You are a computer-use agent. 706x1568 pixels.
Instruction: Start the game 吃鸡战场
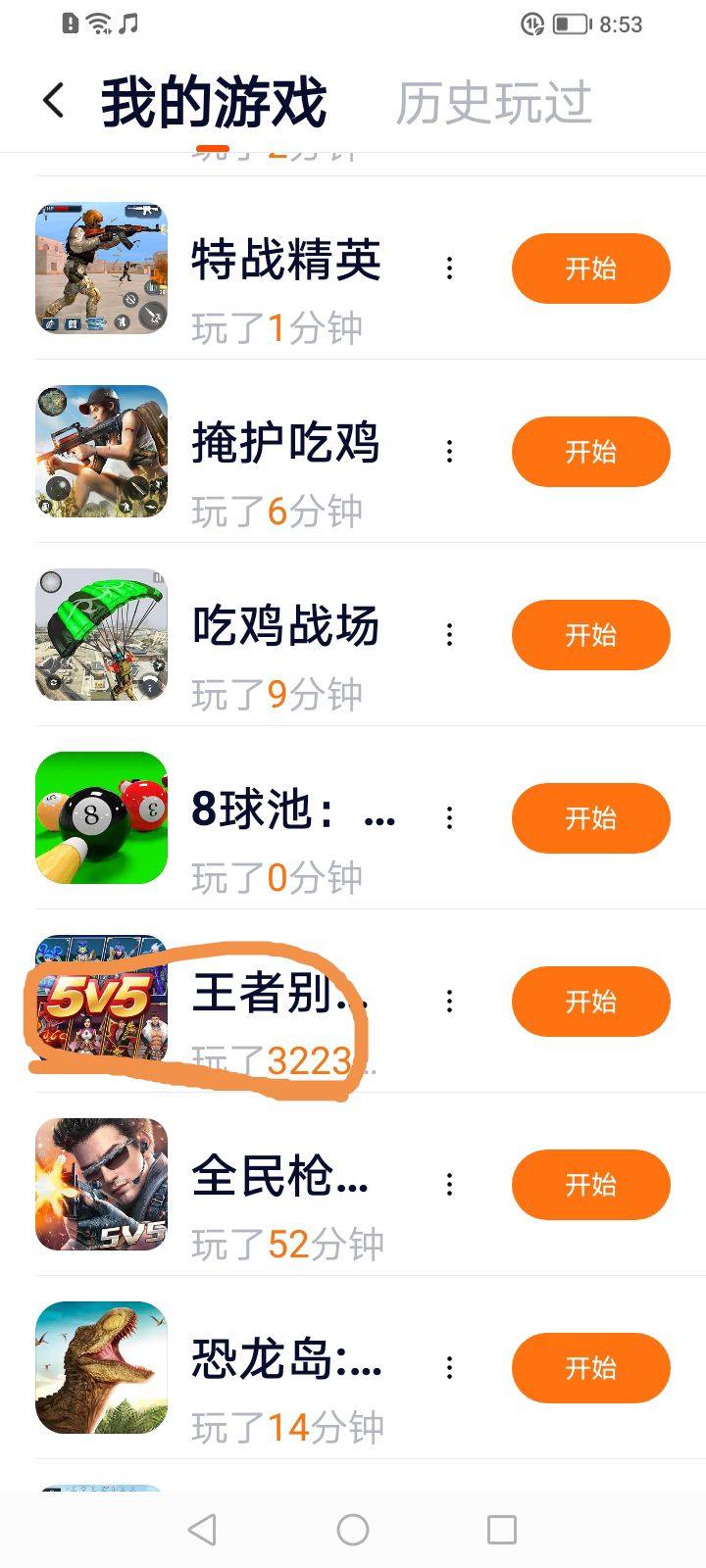590,635
